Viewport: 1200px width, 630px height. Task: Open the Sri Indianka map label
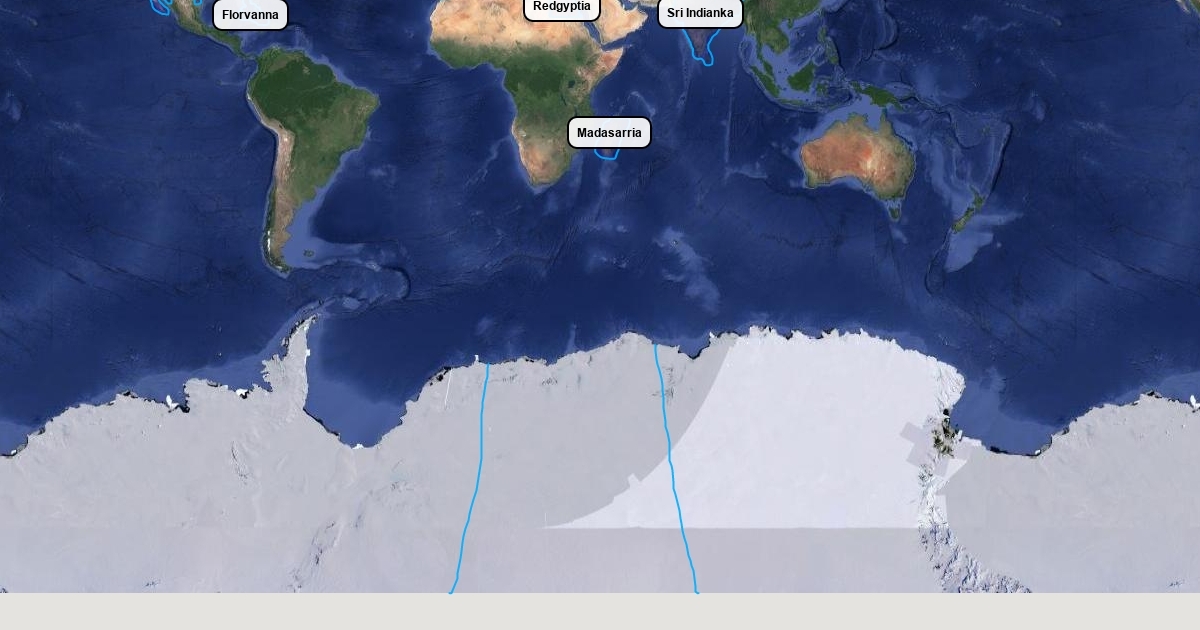pos(701,13)
